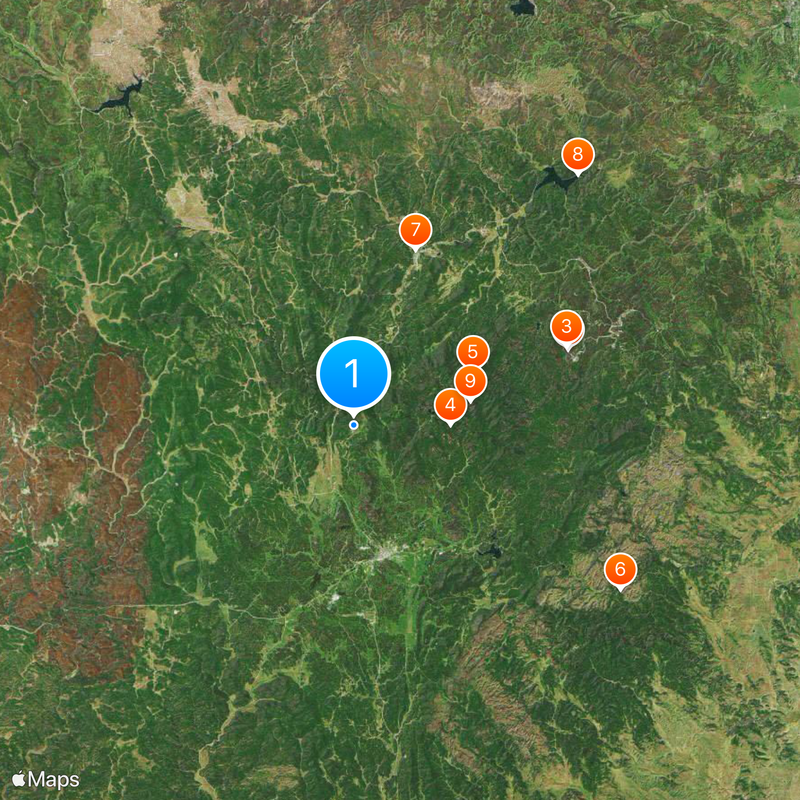Select map pin number 5
This screenshot has width=800, height=800.
coord(473,351)
